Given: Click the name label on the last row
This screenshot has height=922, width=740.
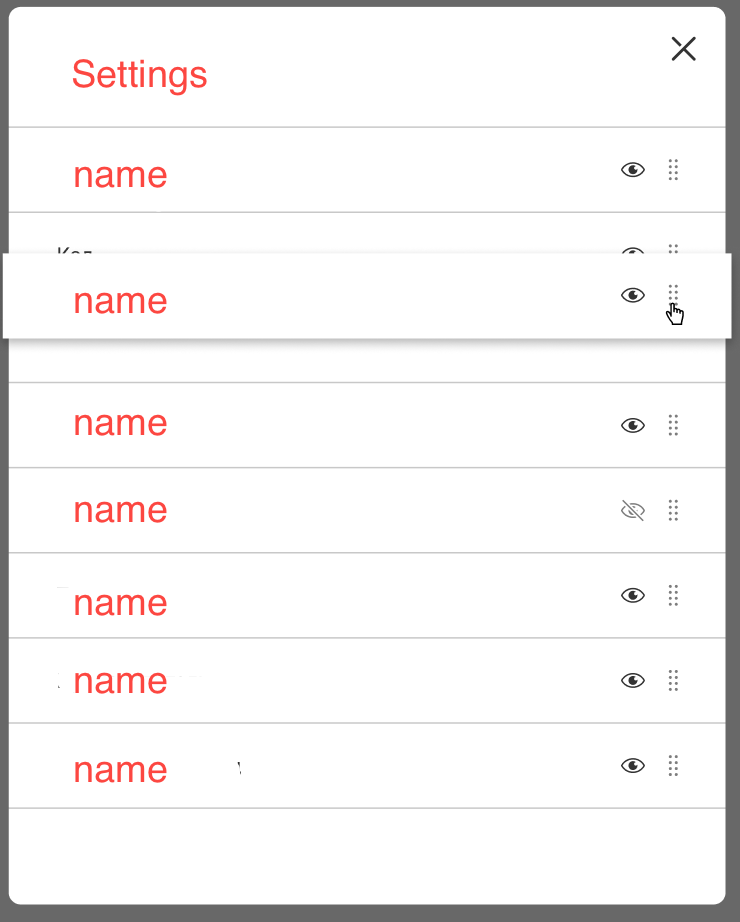Looking at the screenshot, I should [120, 769].
